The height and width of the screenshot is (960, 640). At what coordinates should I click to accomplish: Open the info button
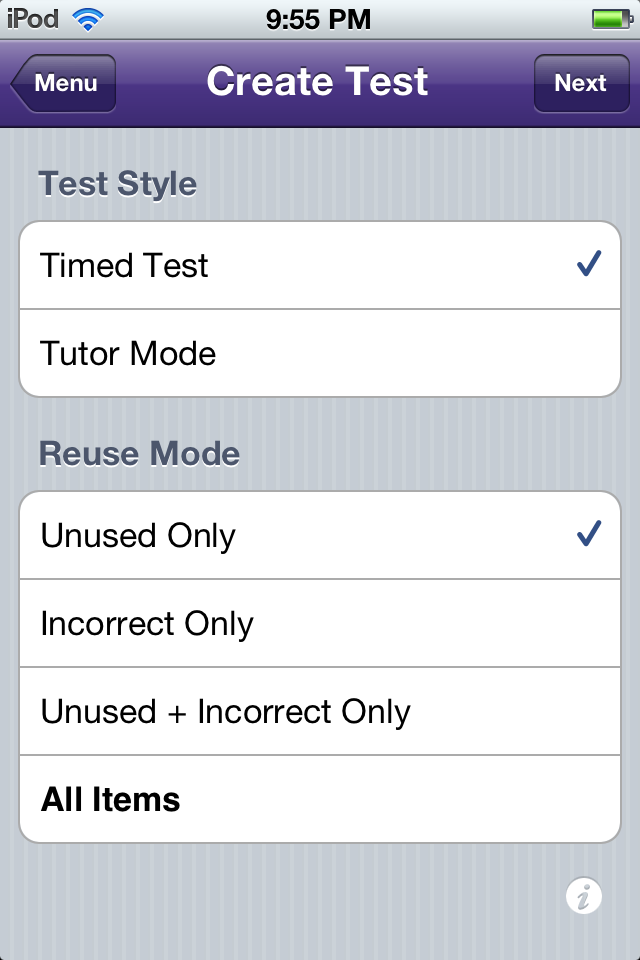(583, 895)
